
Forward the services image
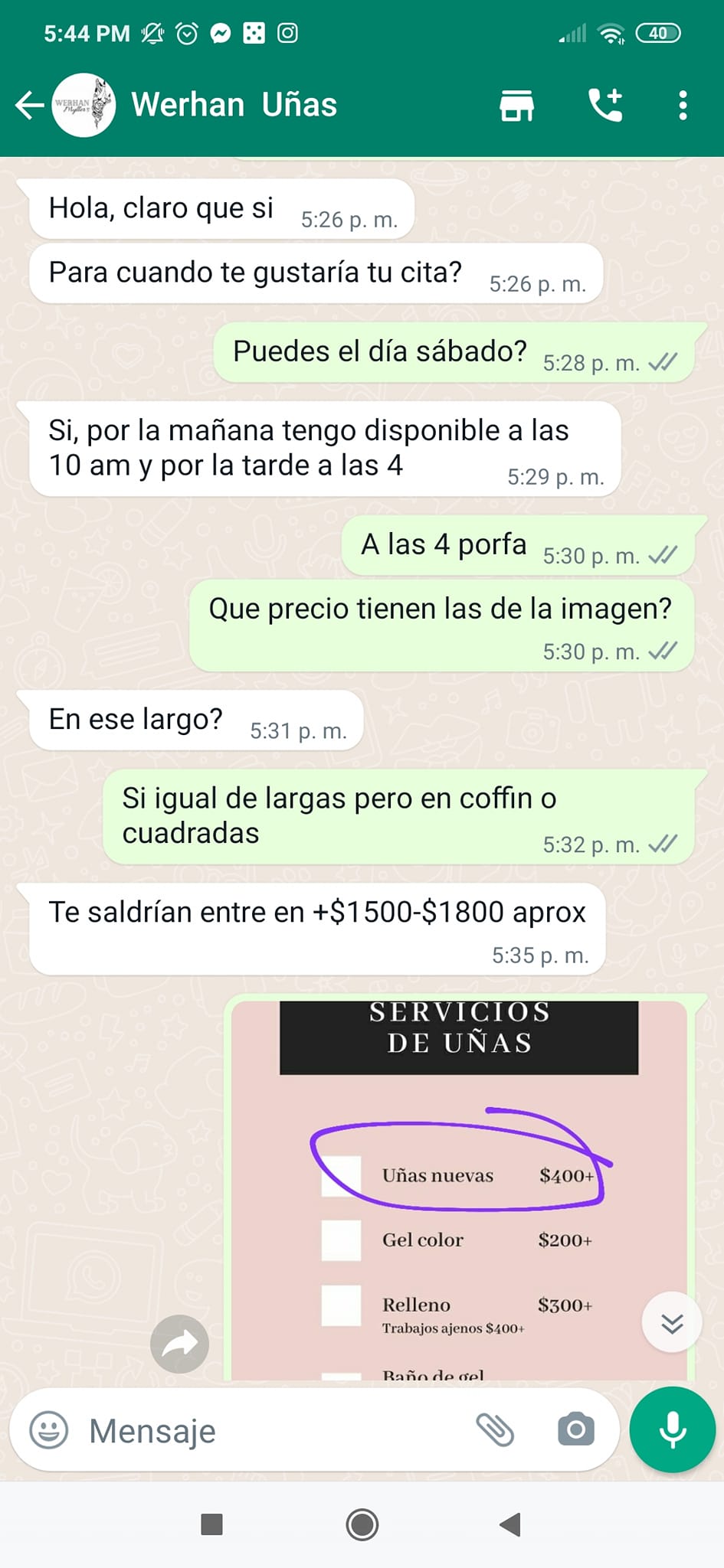[180, 1344]
